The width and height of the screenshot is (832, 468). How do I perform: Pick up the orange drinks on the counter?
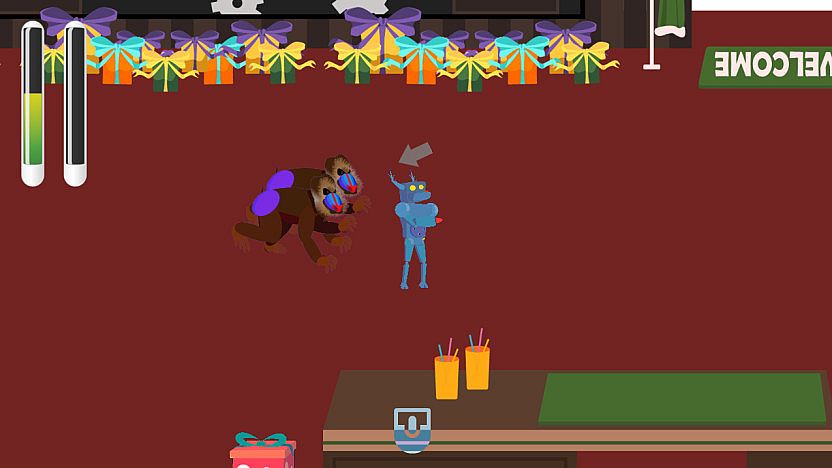coord(462,368)
